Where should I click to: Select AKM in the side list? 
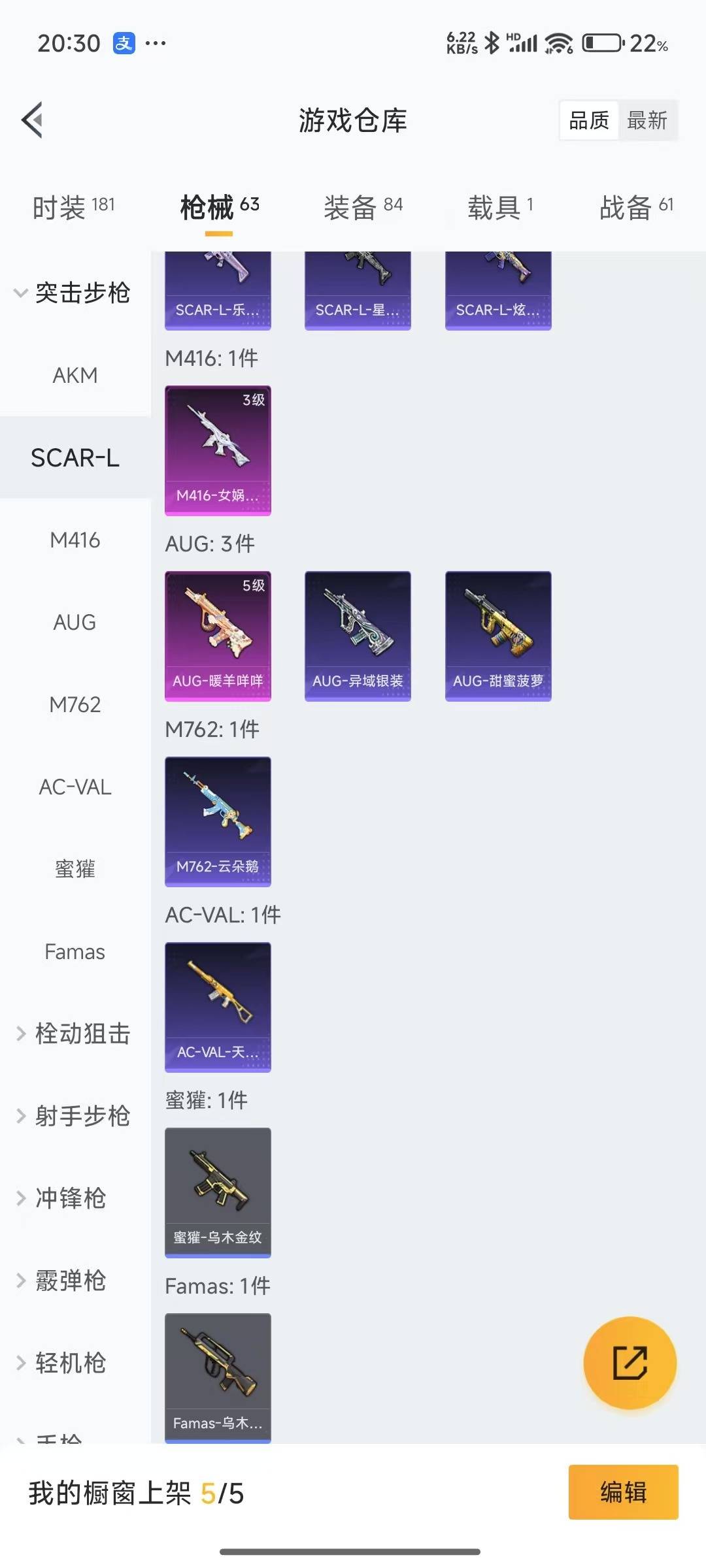(75, 375)
